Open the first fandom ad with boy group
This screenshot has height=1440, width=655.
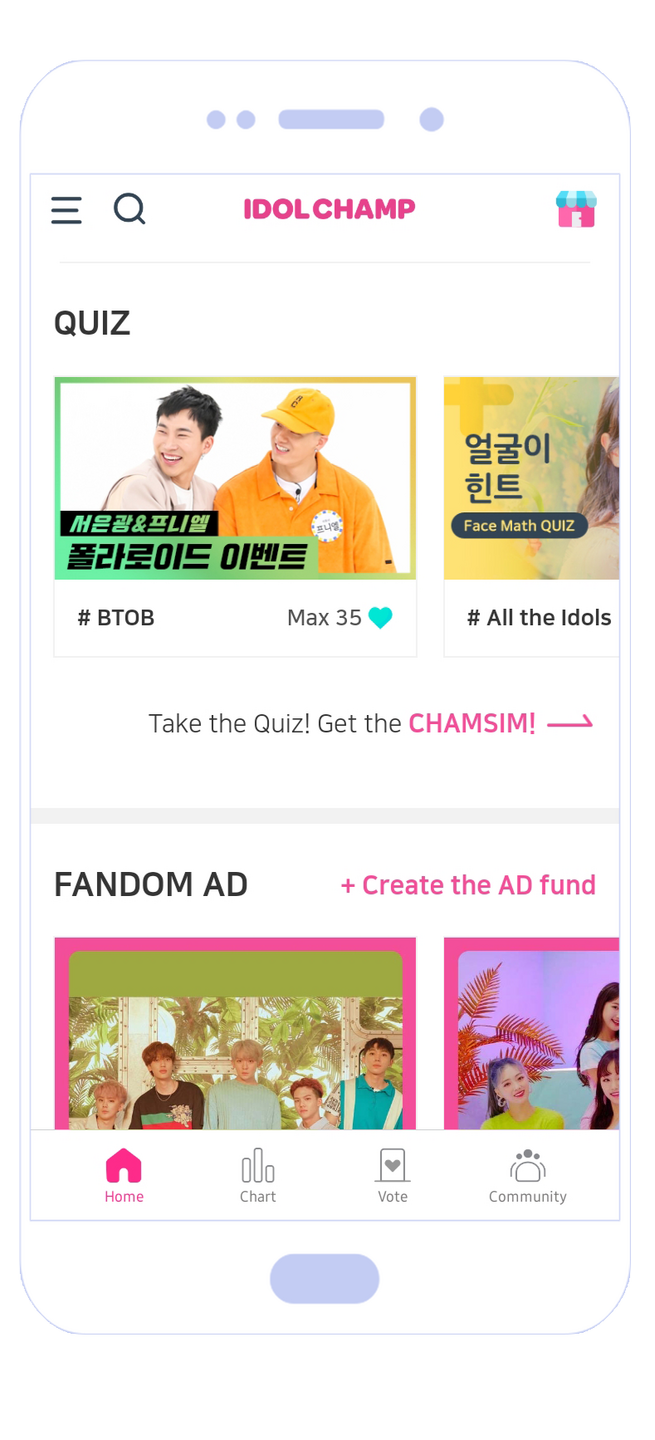(x=235, y=1033)
